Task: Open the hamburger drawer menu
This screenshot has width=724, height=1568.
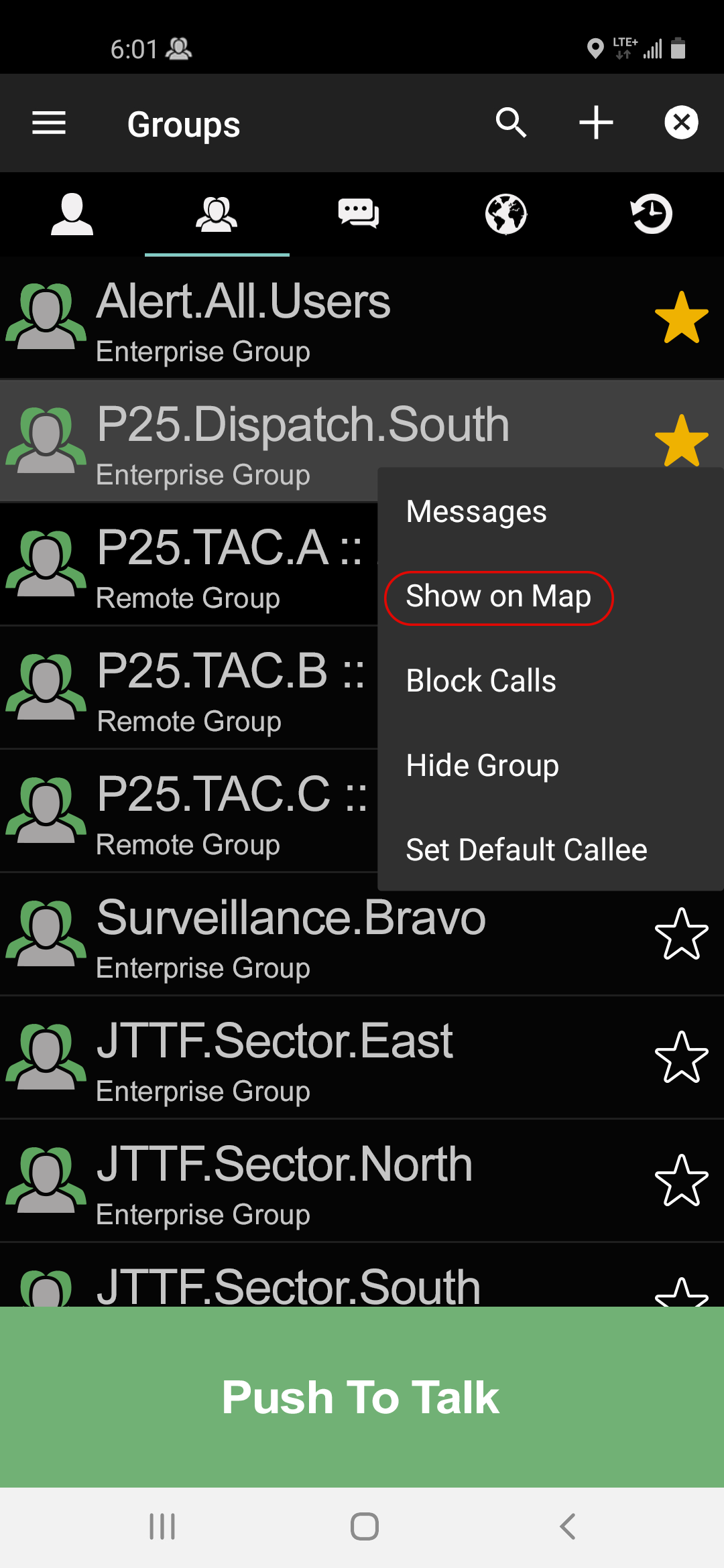Action: [x=49, y=123]
